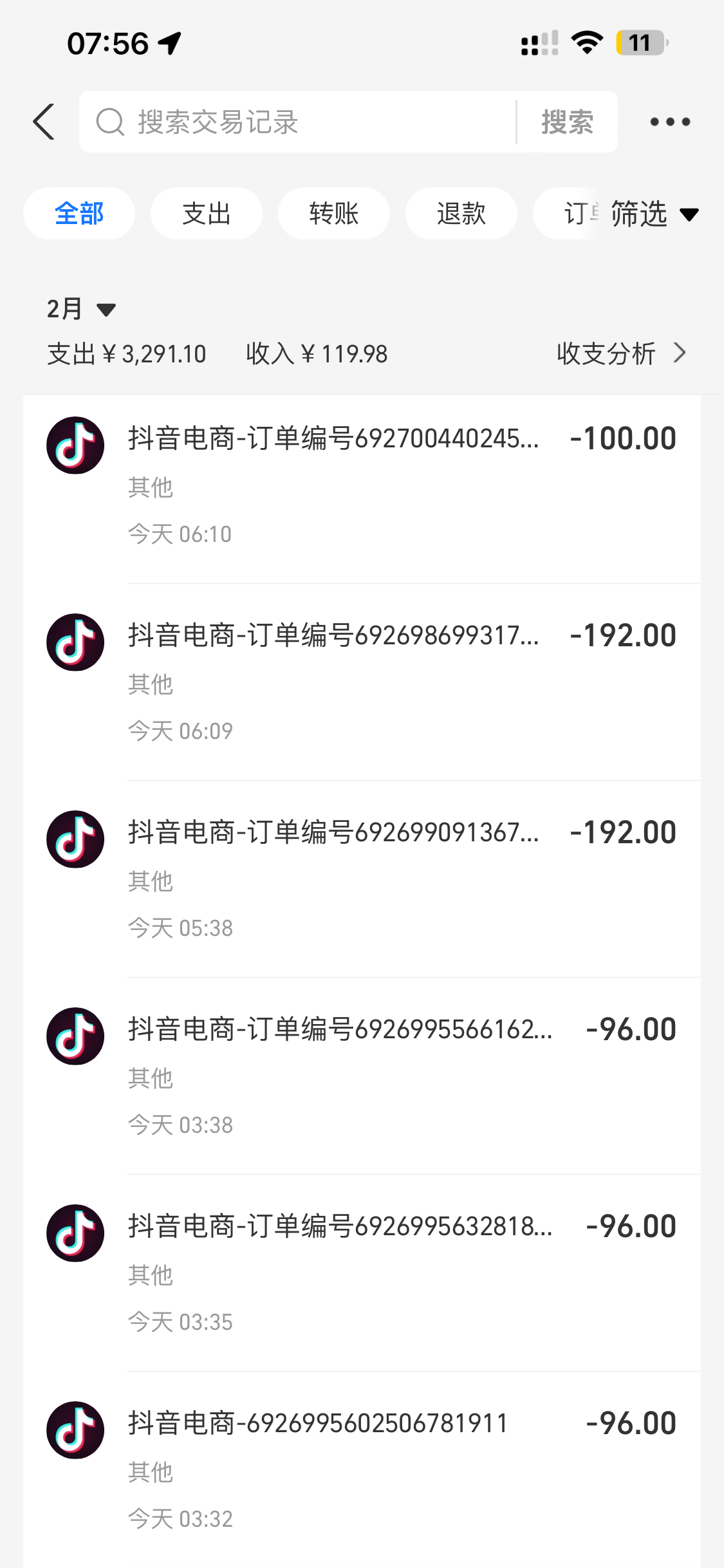Open the -96.00 transaction at 03:35
This screenshot has width=724, height=1568.
point(386,1273)
